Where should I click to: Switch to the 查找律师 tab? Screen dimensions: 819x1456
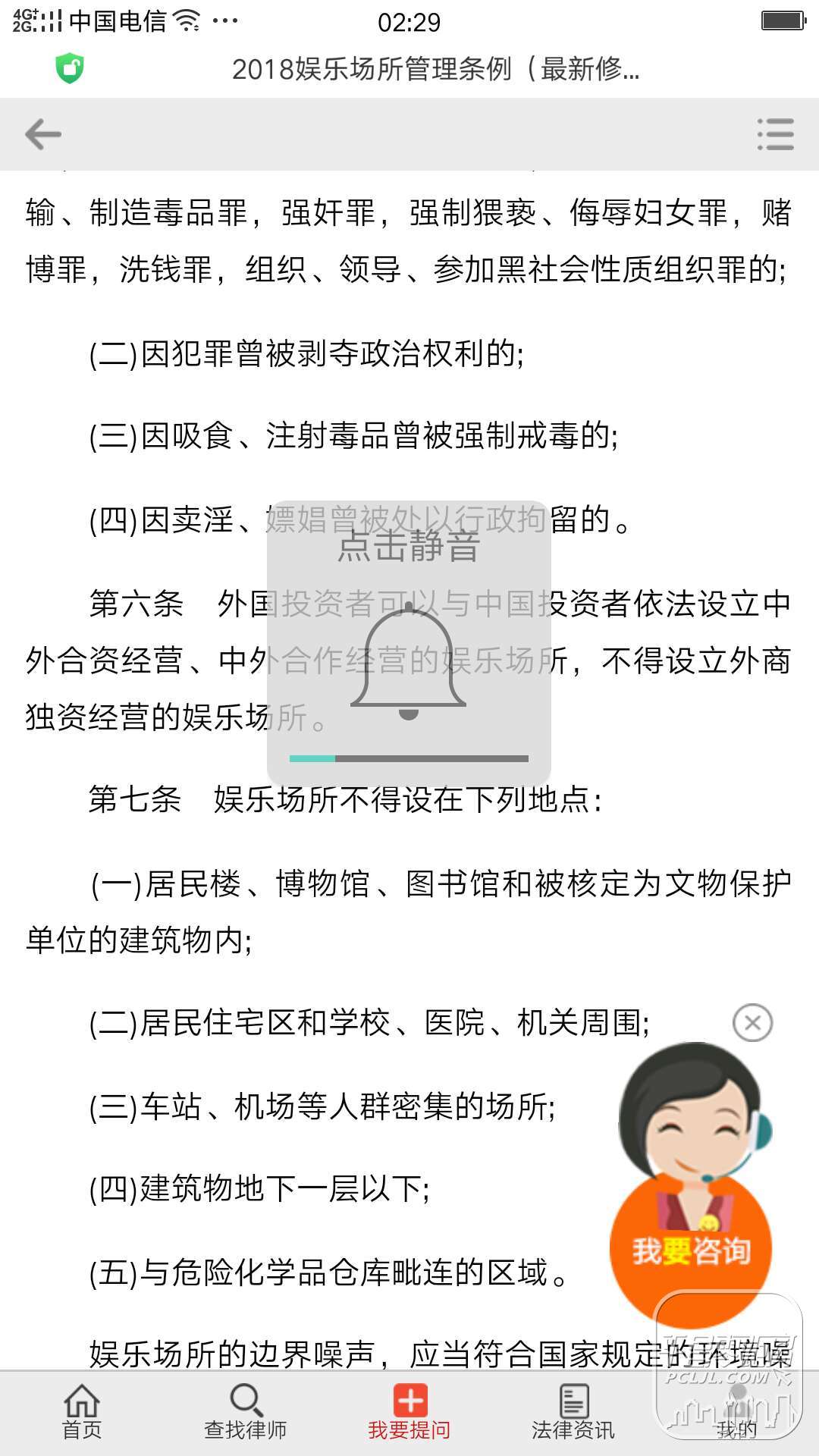[x=246, y=1413]
